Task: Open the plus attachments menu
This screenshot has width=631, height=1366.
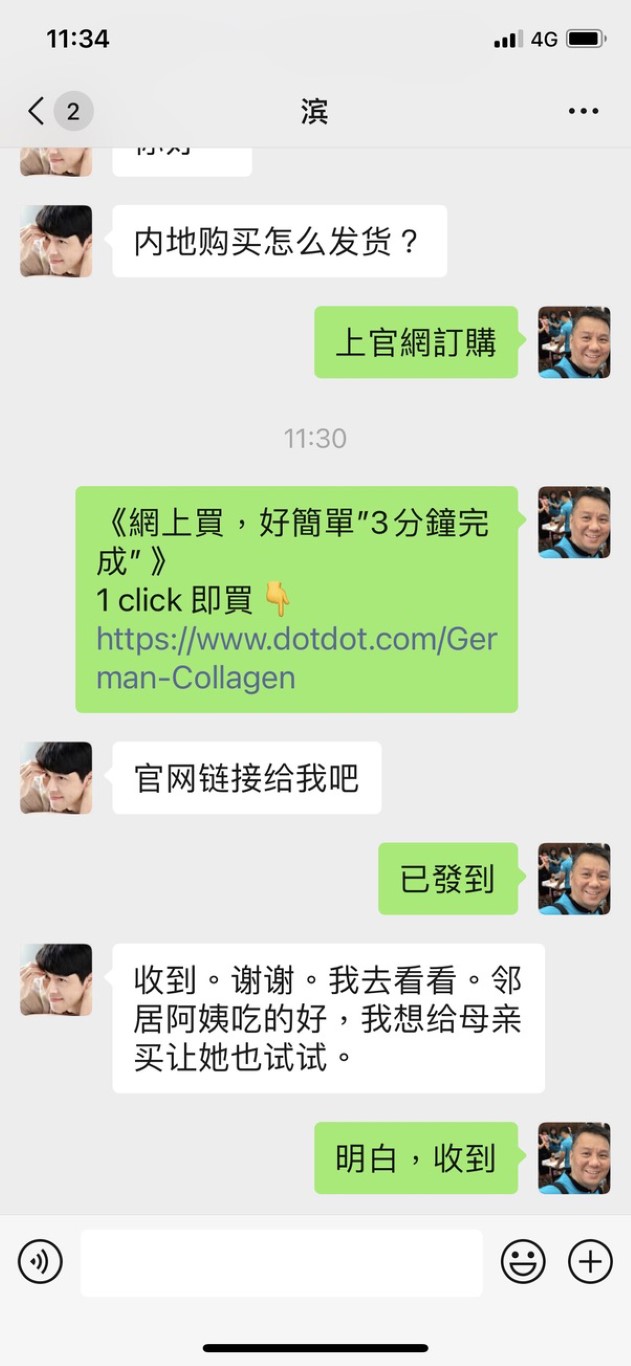Action: tap(590, 1262)
